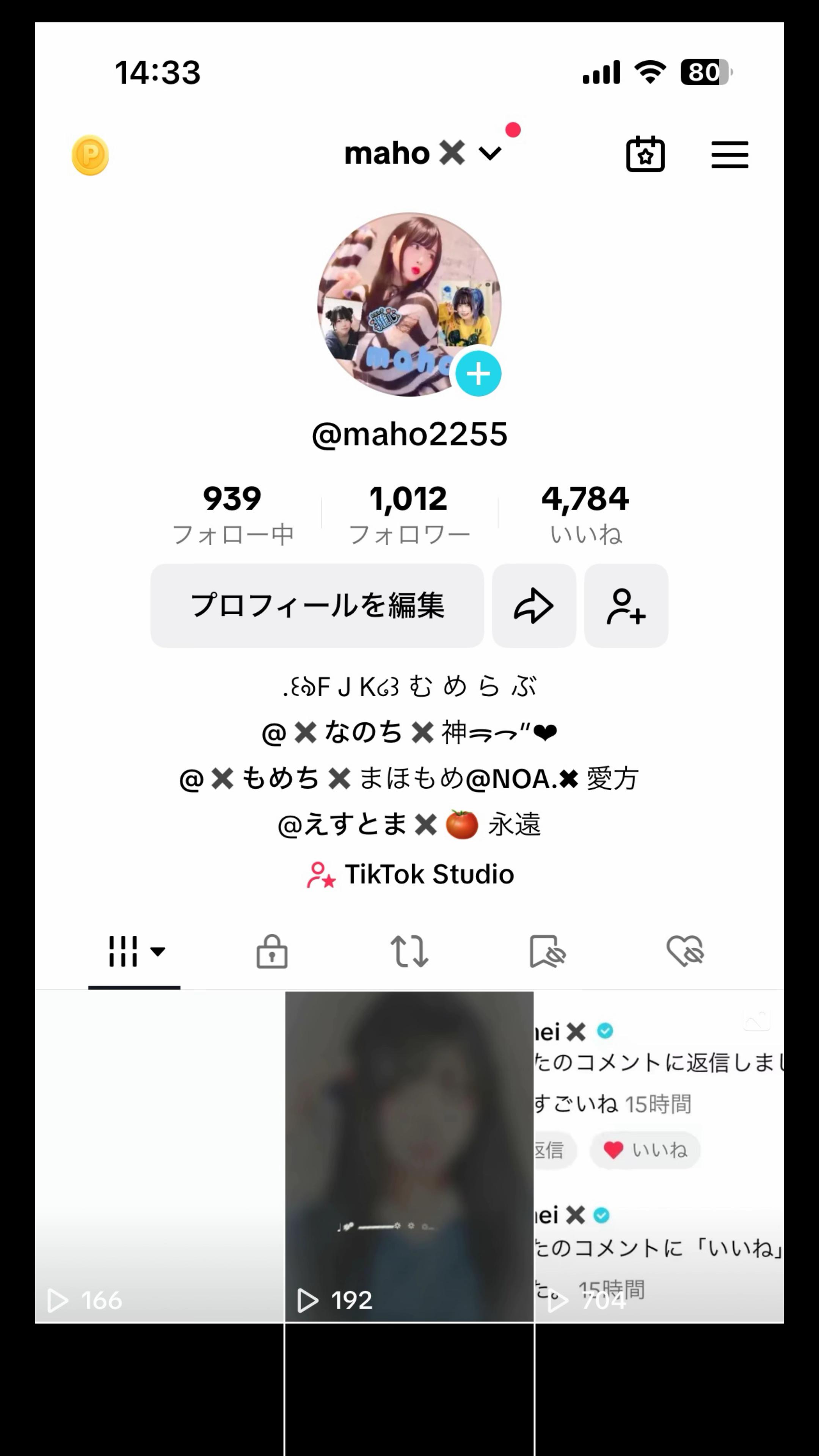Open TikTok Studio
Screen dimensions: 819x1456
pyautogui.click(x=410, y=874)
